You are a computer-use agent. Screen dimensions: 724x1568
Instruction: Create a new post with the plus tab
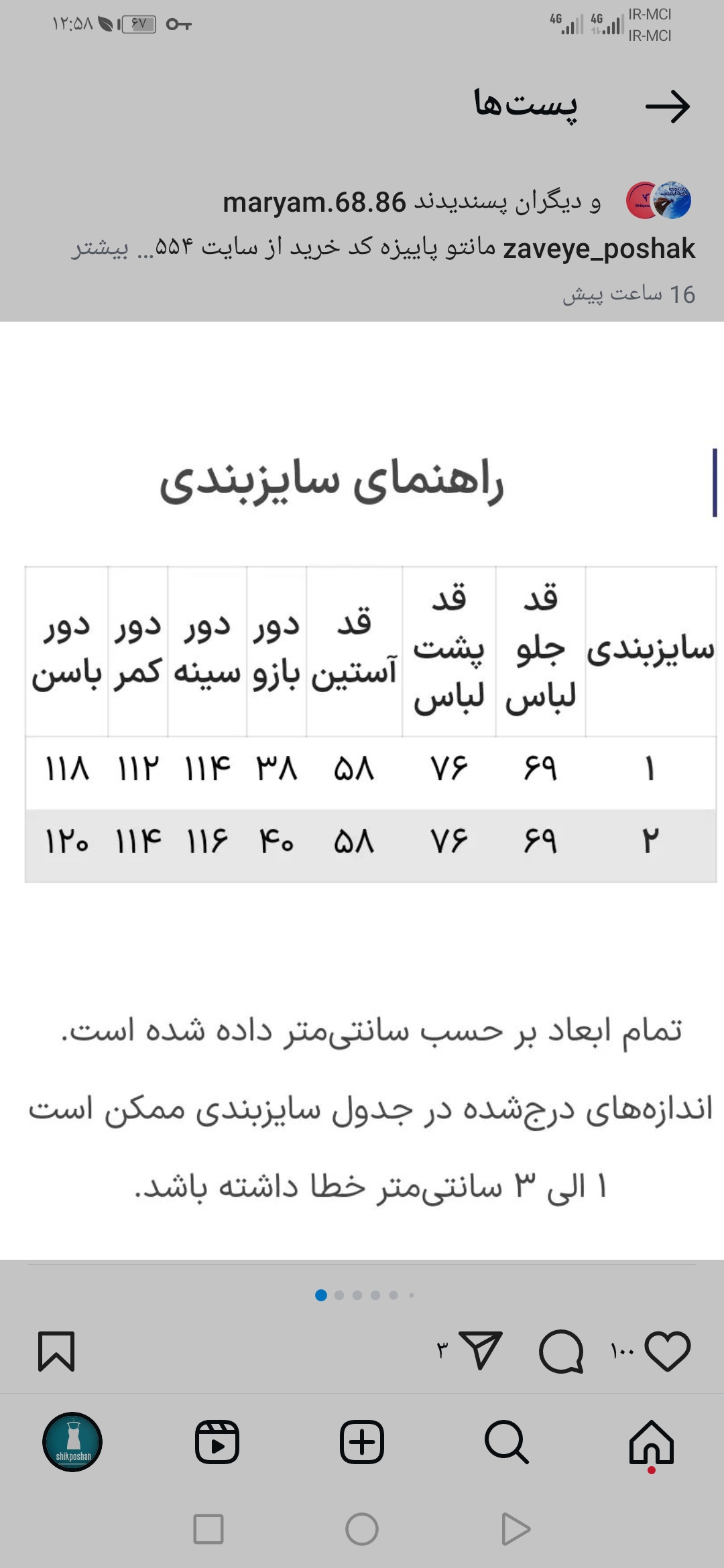(x=362, y=1442)
